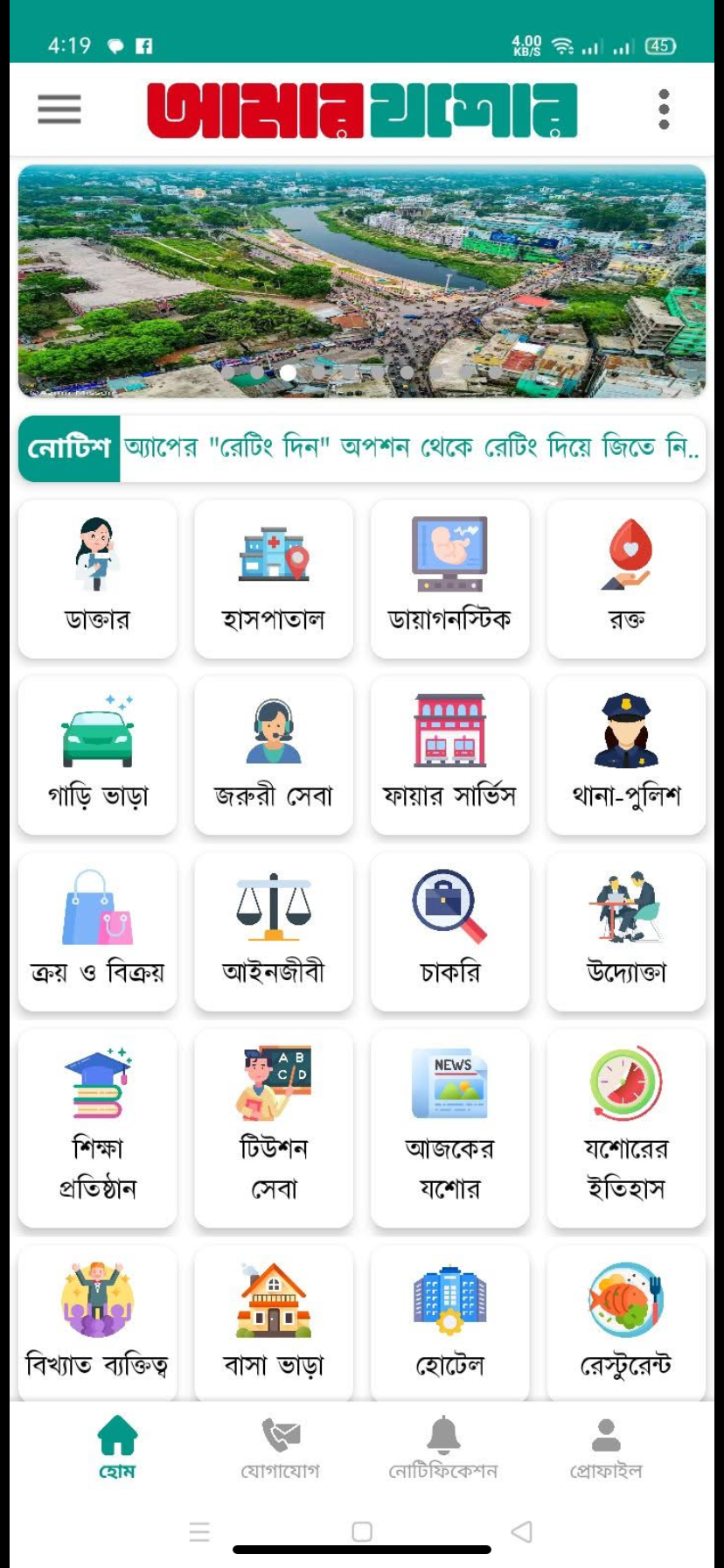Screen dimensions: 724x1568
Task: Open the hamburger drawer menu
Action: [x=59, y=109]
